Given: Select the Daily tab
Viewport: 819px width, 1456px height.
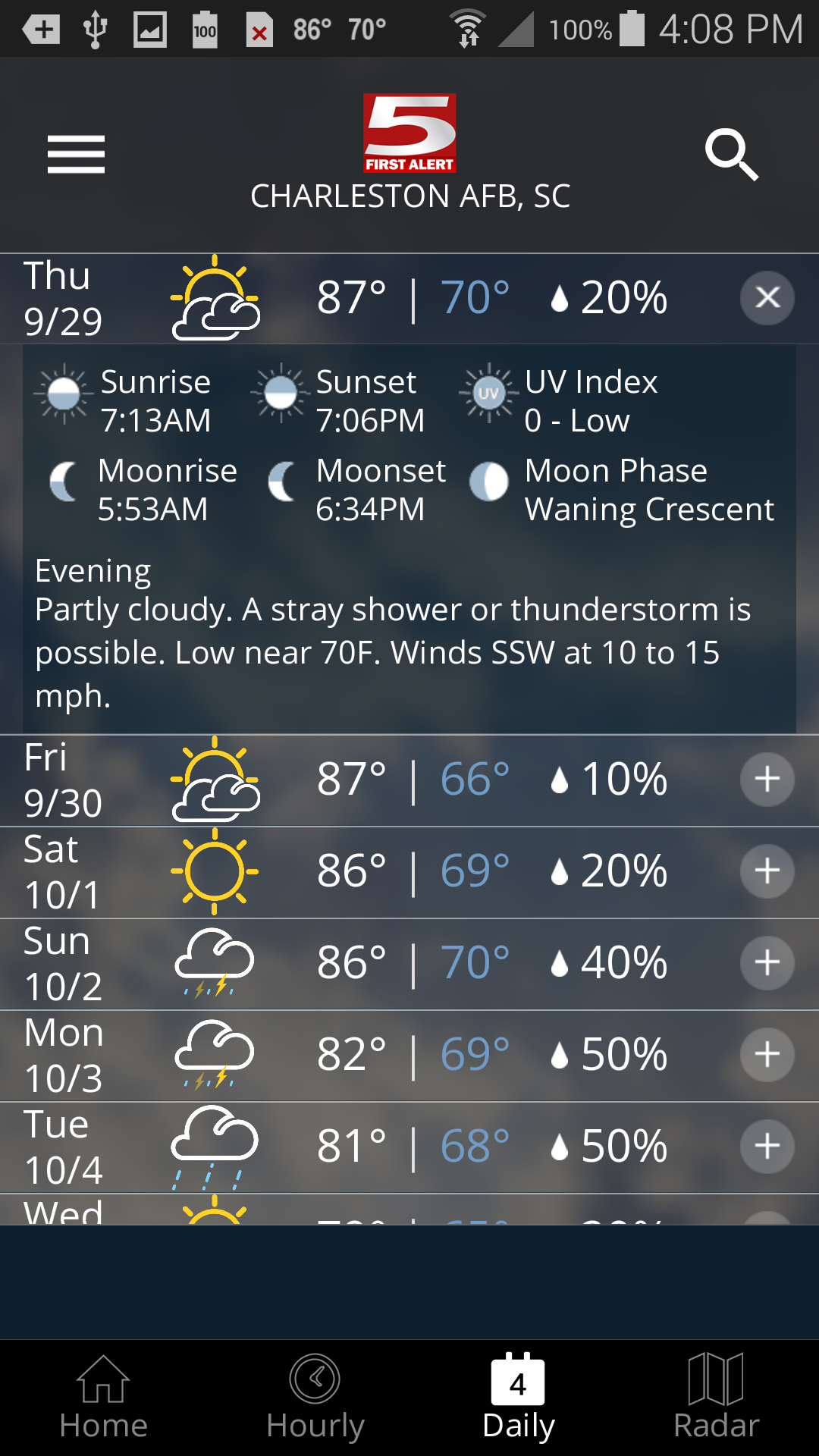Looking at the screenshot, I should point(519,1397).
